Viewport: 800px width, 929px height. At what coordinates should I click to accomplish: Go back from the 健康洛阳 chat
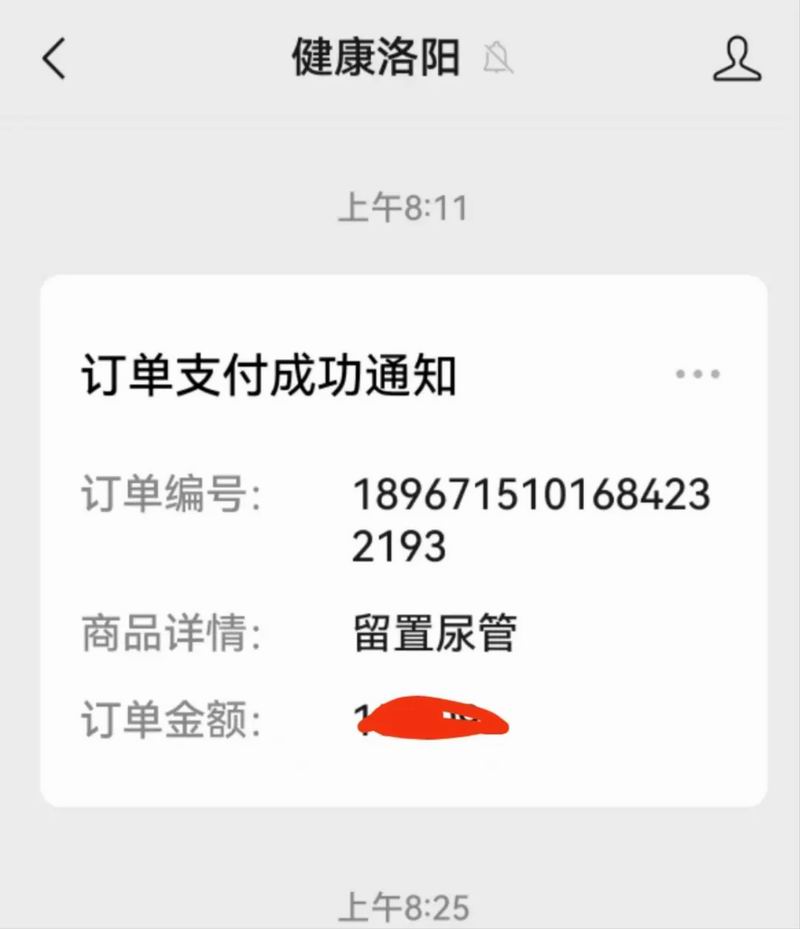click(54, 60)
